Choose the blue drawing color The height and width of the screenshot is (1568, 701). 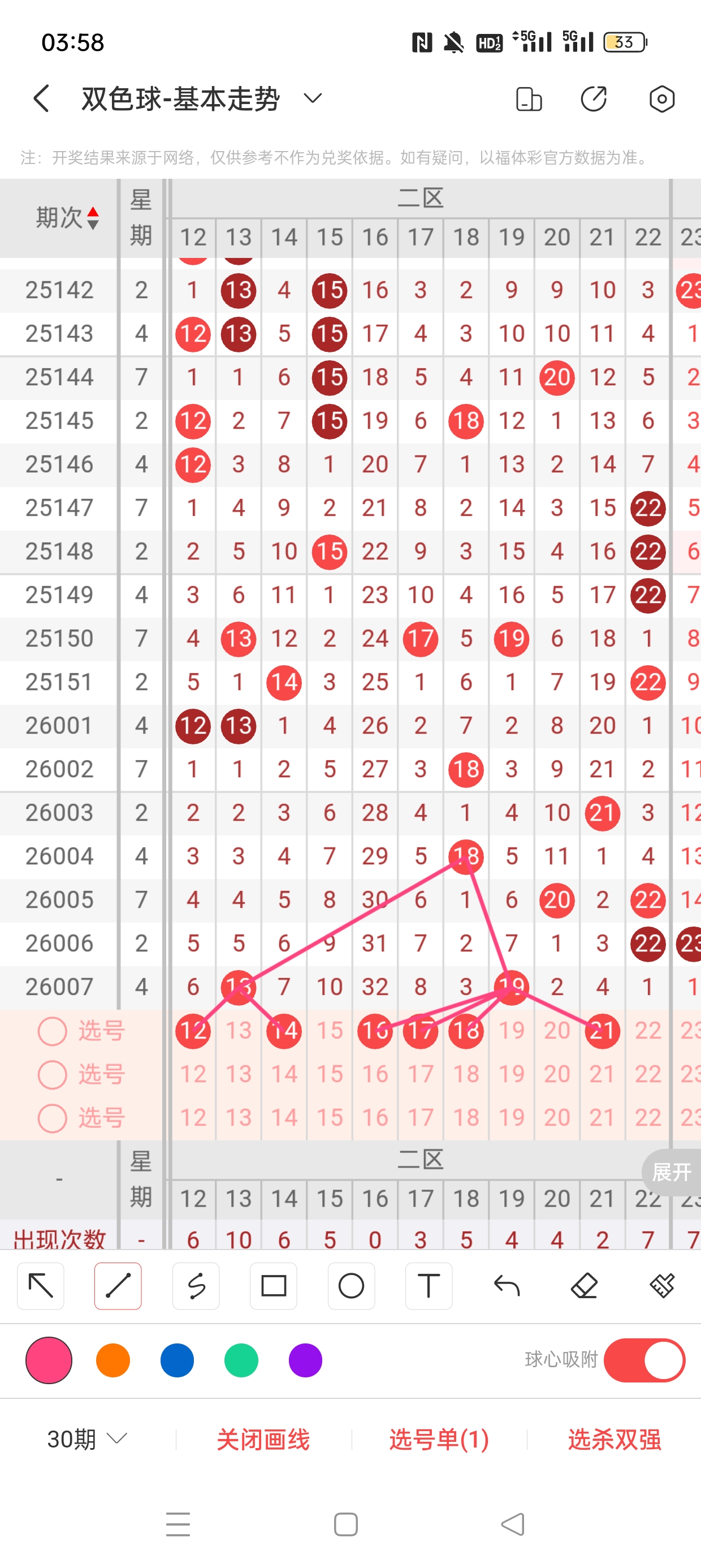[x=177, y=1360]
